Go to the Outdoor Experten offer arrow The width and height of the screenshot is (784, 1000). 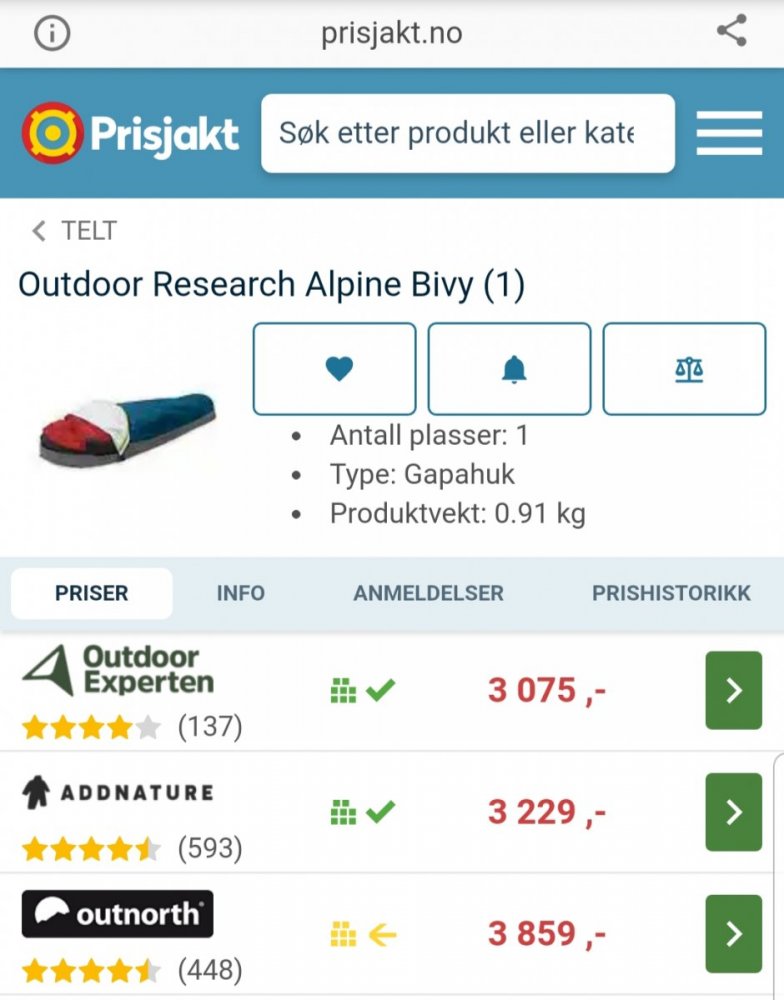pyautogui.click(x=733, y=690)
